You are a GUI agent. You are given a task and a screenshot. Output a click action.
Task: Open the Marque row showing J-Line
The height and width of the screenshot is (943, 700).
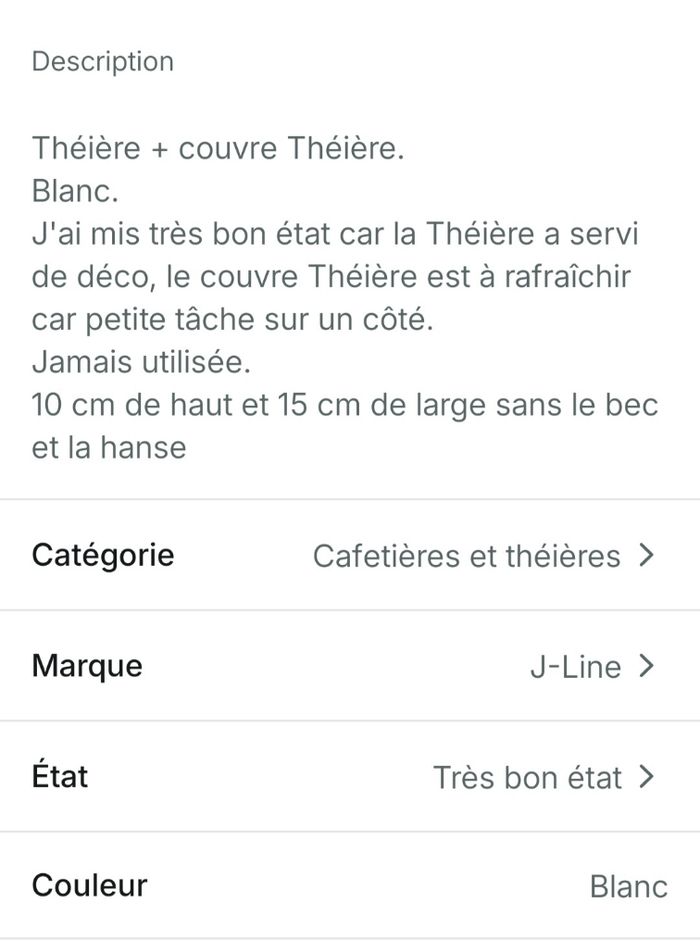(350, 666)
